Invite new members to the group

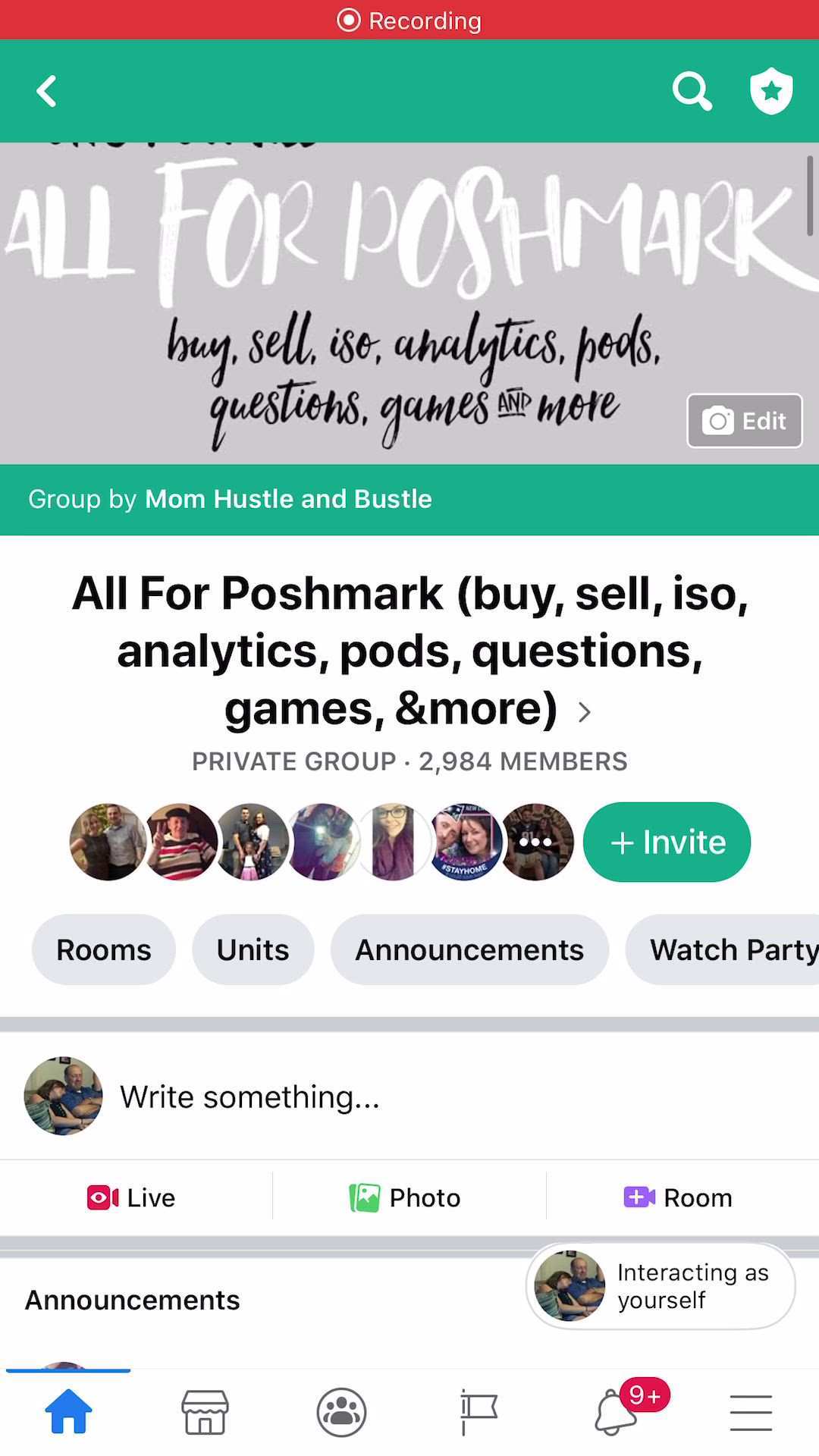667,842
